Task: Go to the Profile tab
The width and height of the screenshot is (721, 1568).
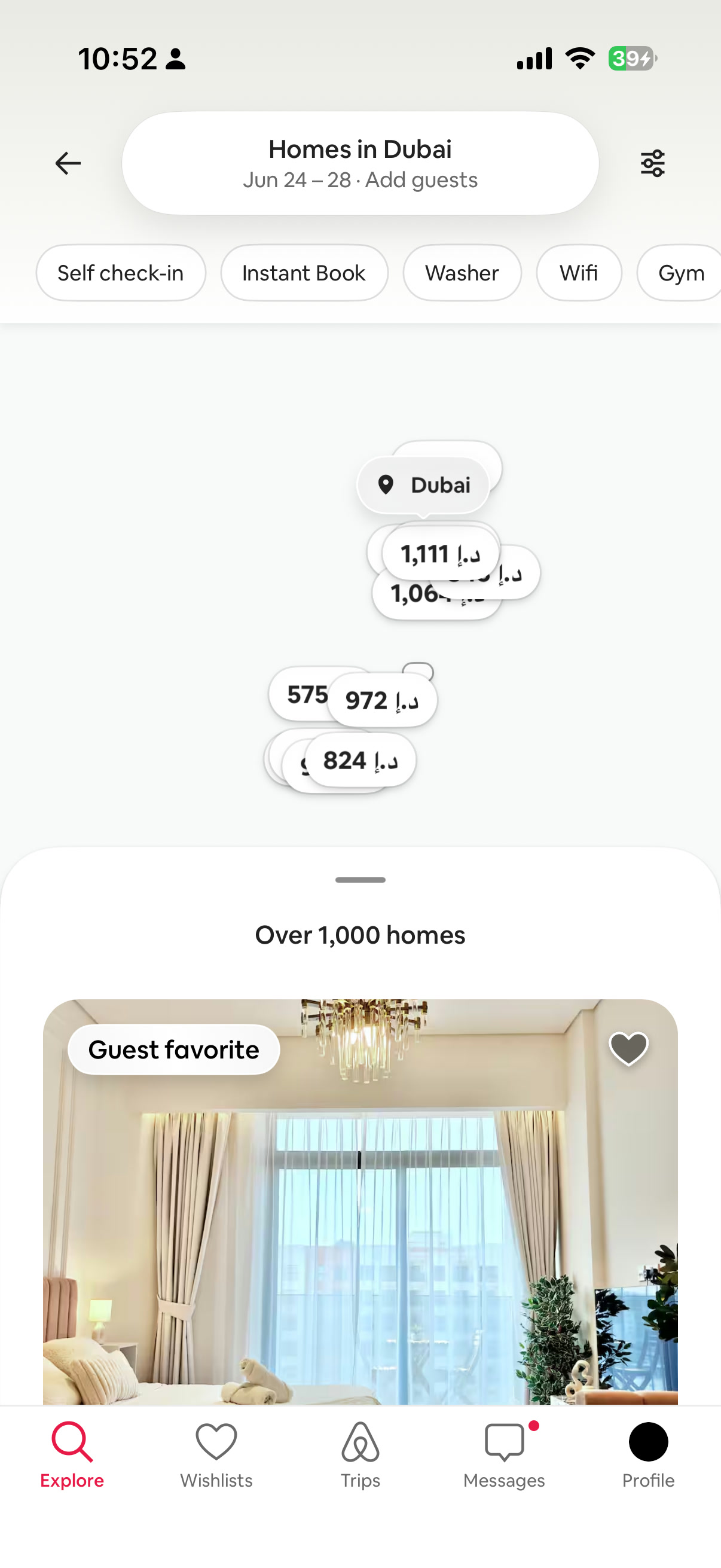Action: [x=648, y=1455]
